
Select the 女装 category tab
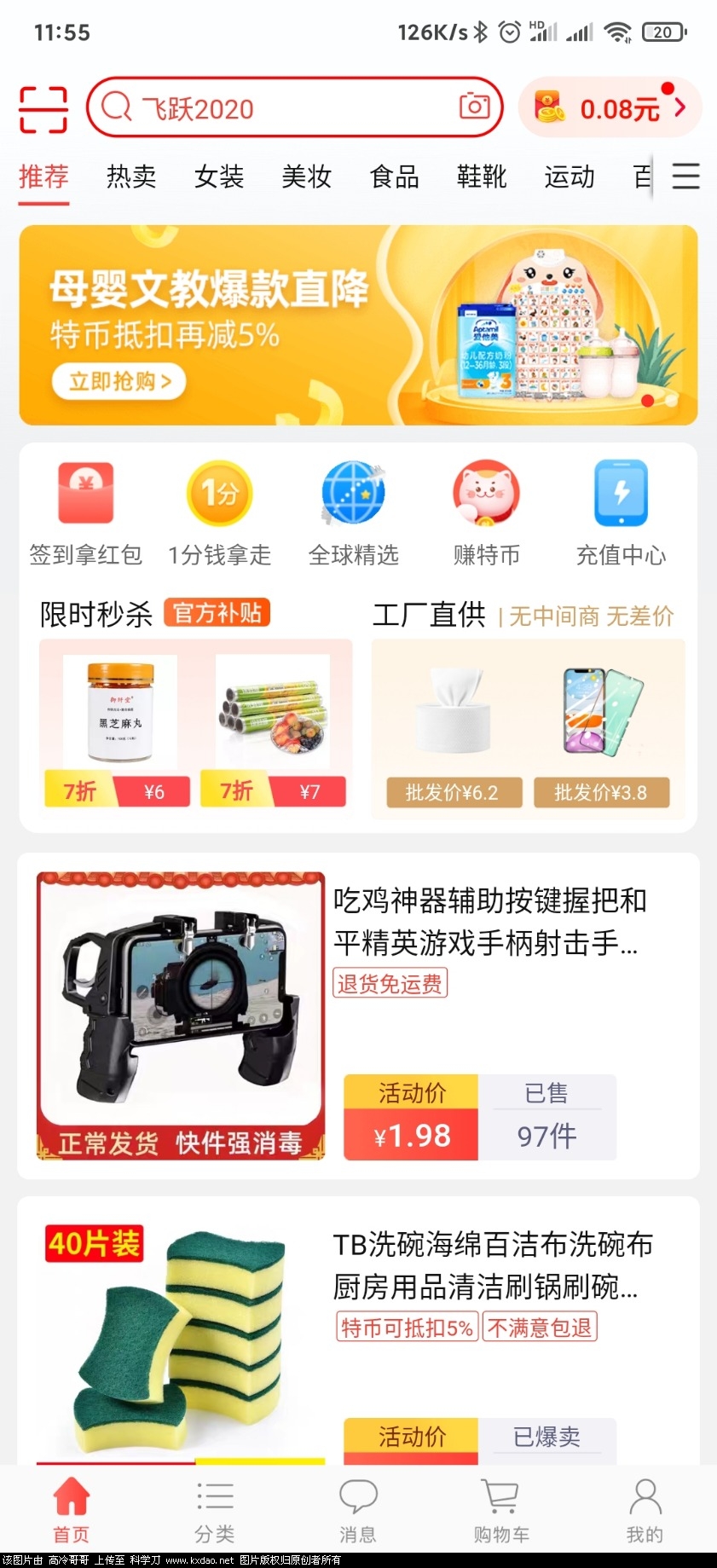tap(219, 176)
